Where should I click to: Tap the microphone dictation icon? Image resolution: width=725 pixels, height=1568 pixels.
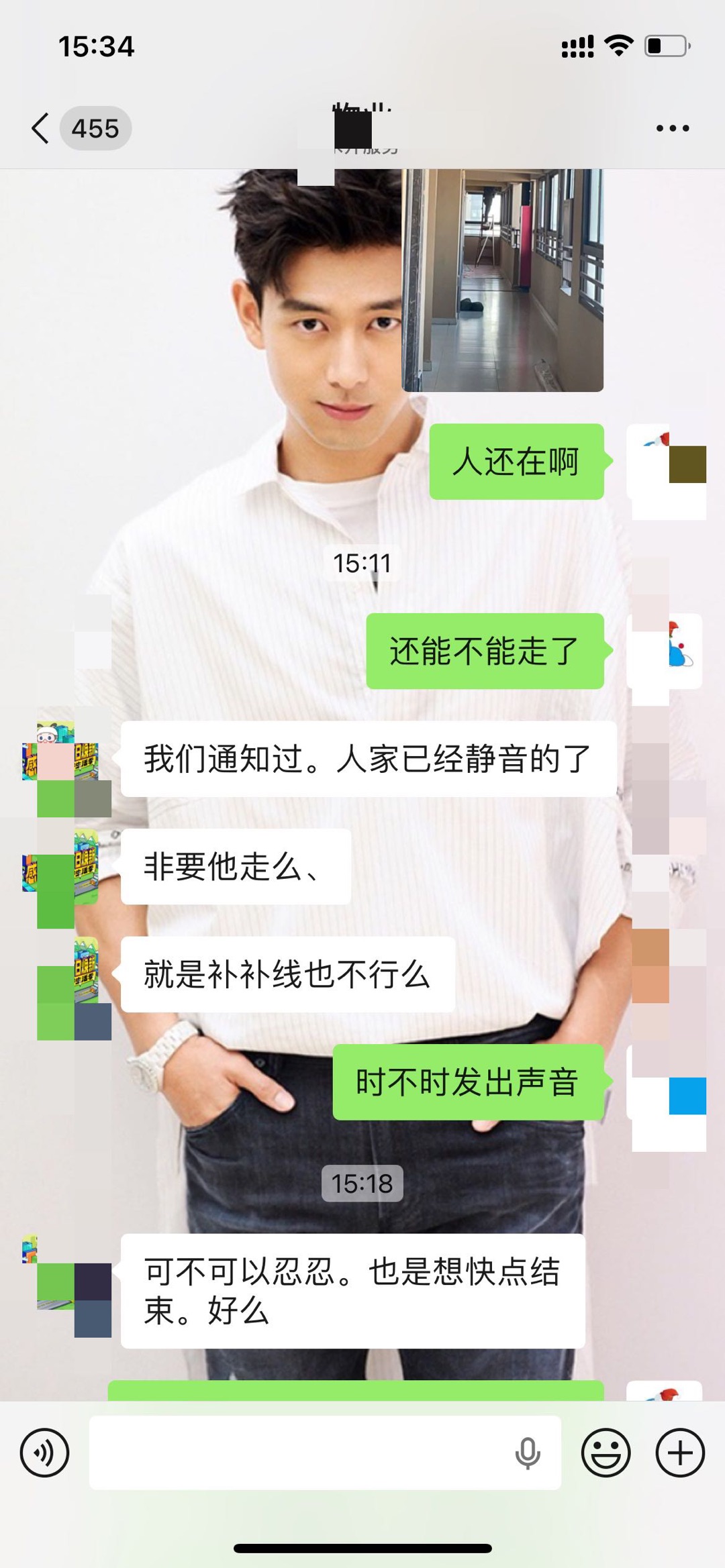[527, 1453]
